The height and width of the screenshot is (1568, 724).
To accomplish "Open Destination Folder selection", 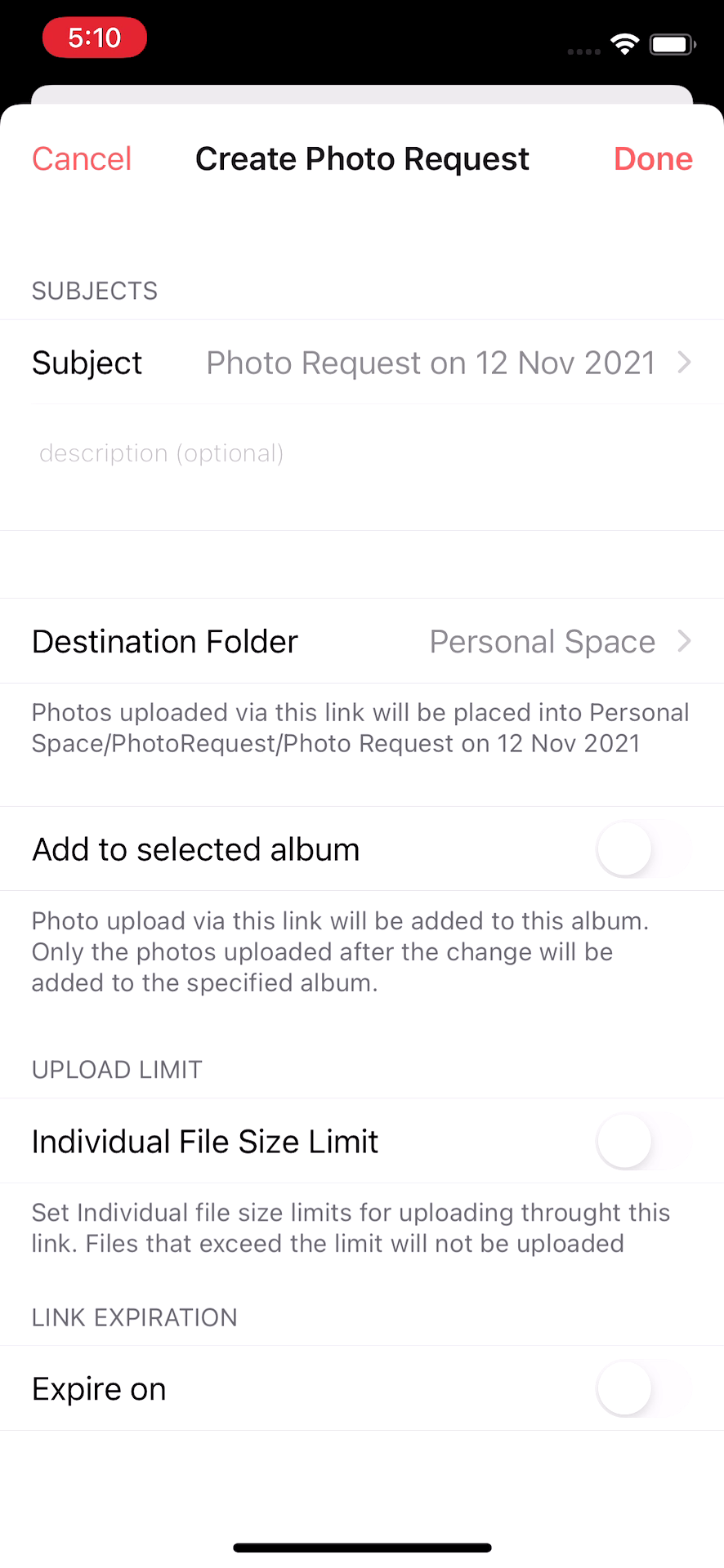I will click(362, 641).
